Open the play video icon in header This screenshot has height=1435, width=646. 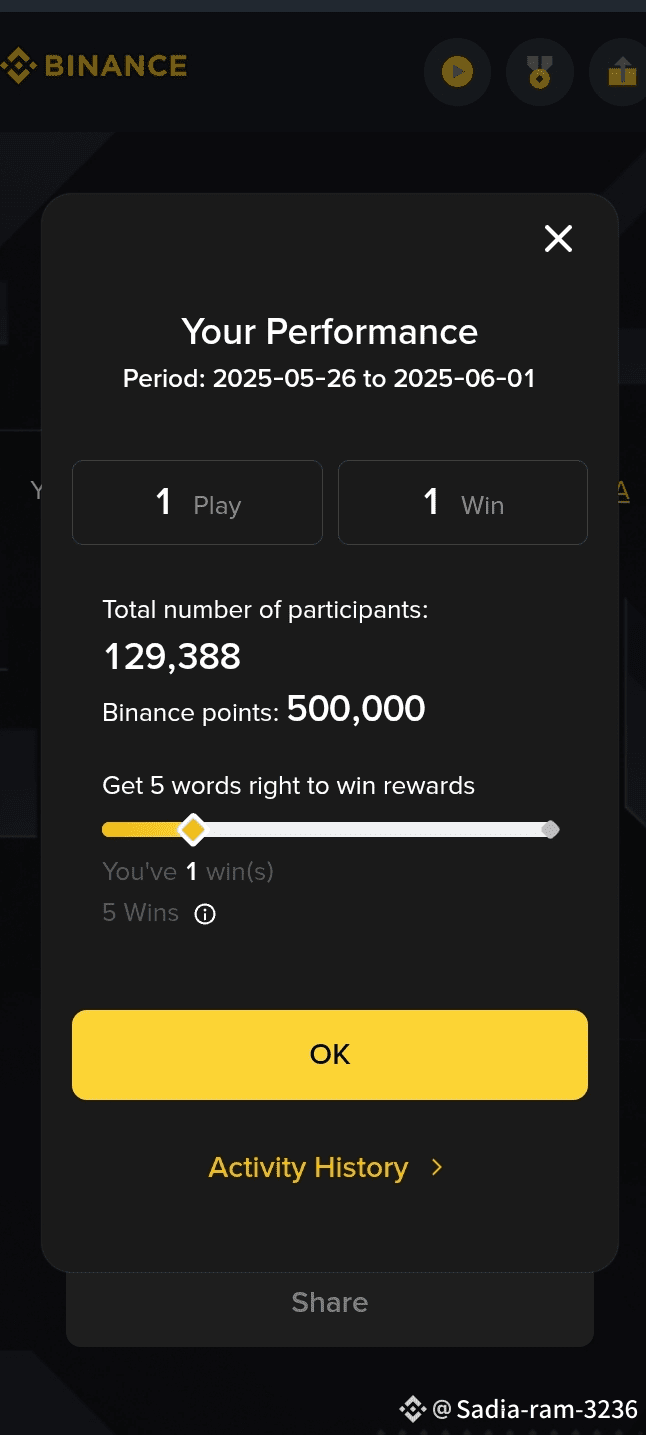tap(458, 72)
